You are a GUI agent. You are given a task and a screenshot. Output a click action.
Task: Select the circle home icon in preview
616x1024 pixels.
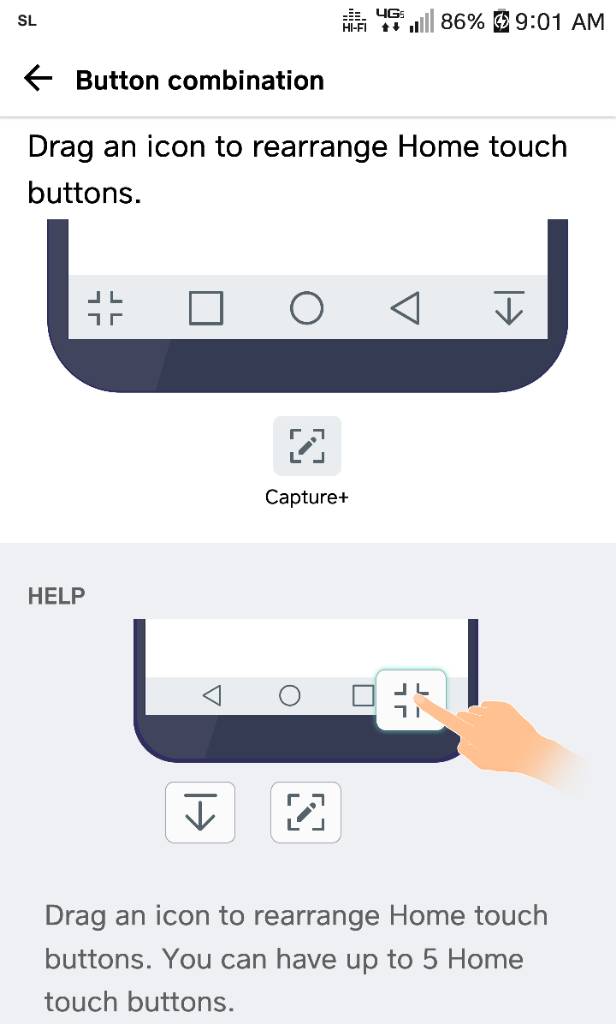pos(307,309)
